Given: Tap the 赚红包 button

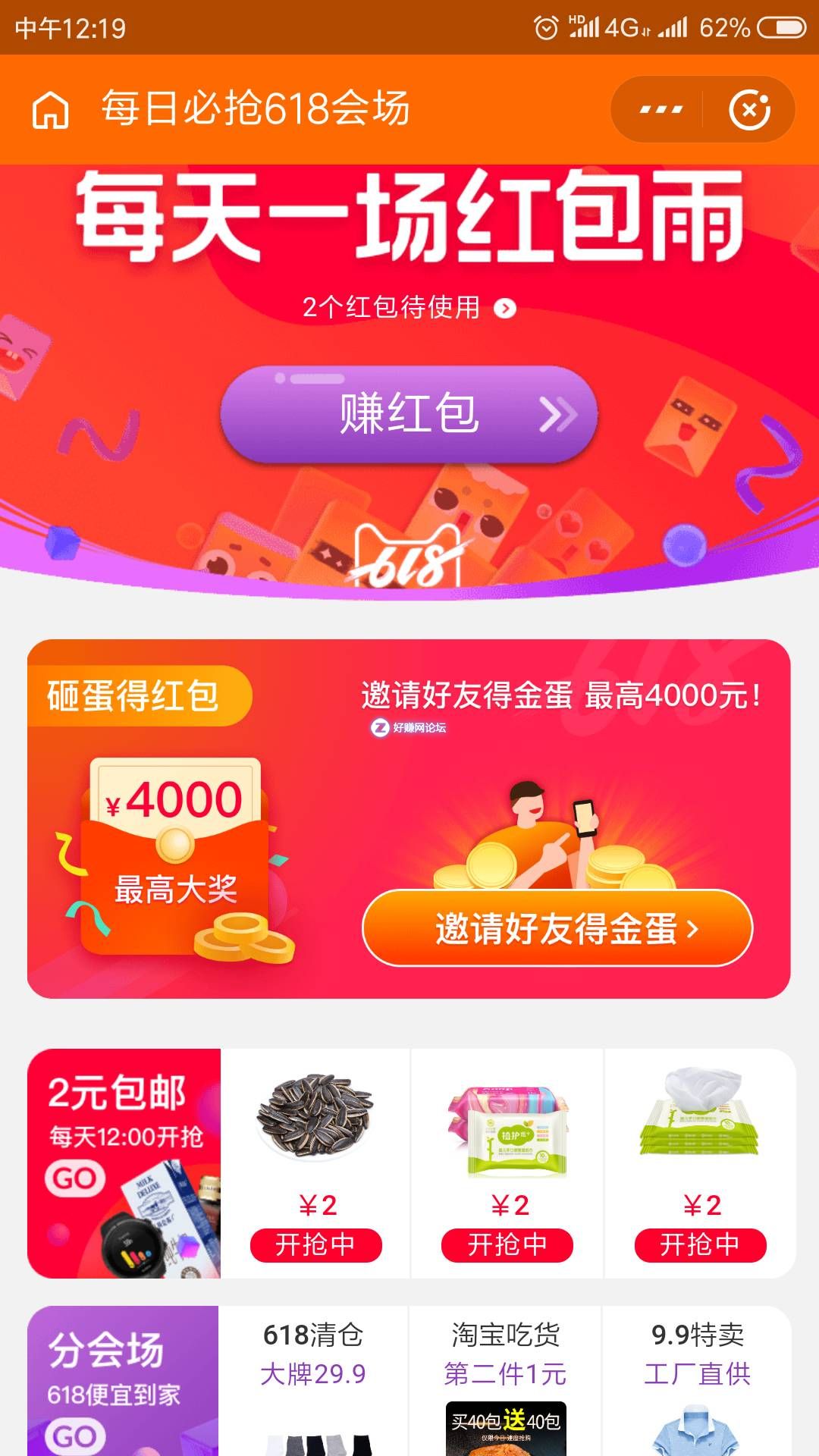Looking at the screenshot, I should 409,414.
